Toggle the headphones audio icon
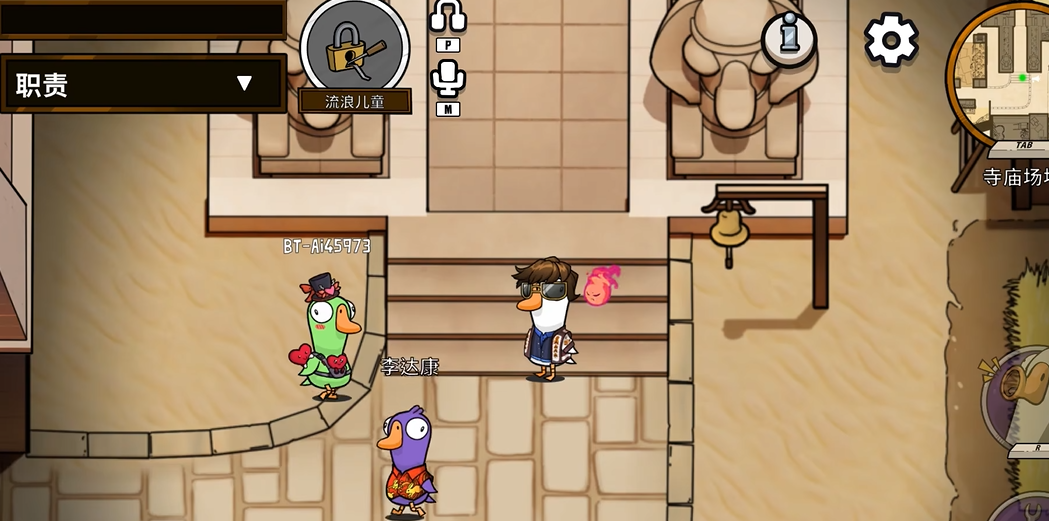This screenshot has height=521, width=1049. click(x=447, y=16)
